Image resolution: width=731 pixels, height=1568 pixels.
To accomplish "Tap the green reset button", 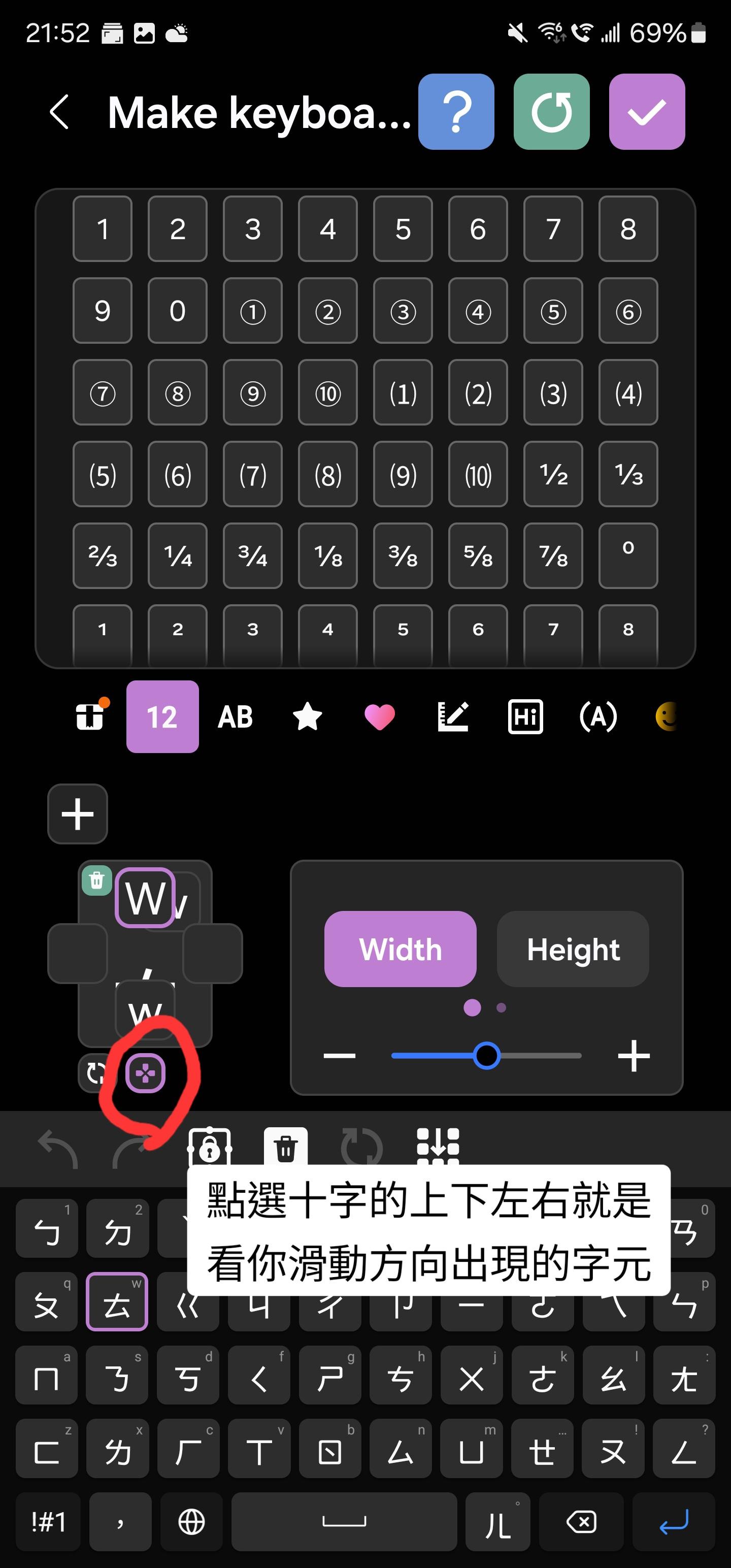I will tap(551, 112).
